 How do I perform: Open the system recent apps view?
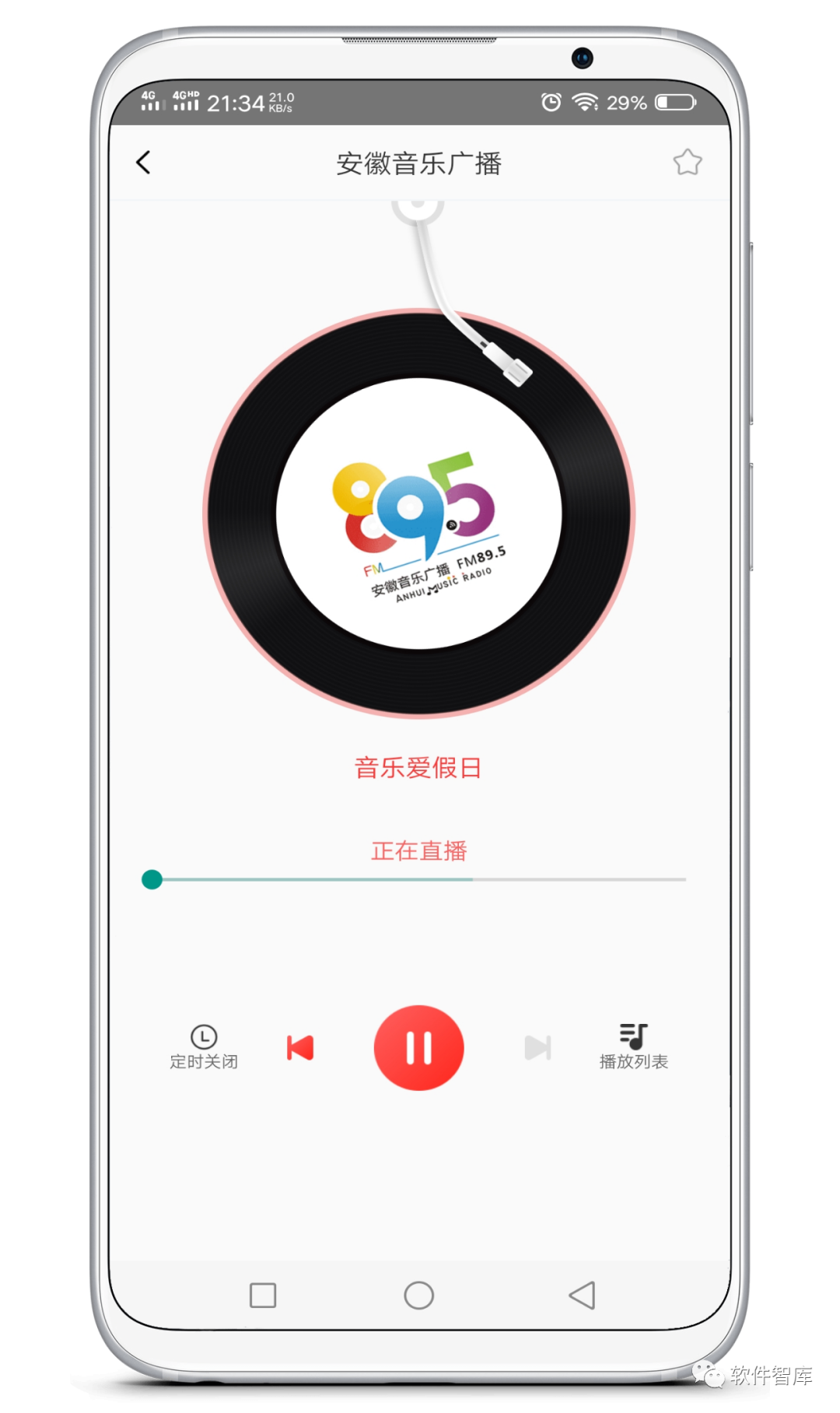coord(263,1295)
